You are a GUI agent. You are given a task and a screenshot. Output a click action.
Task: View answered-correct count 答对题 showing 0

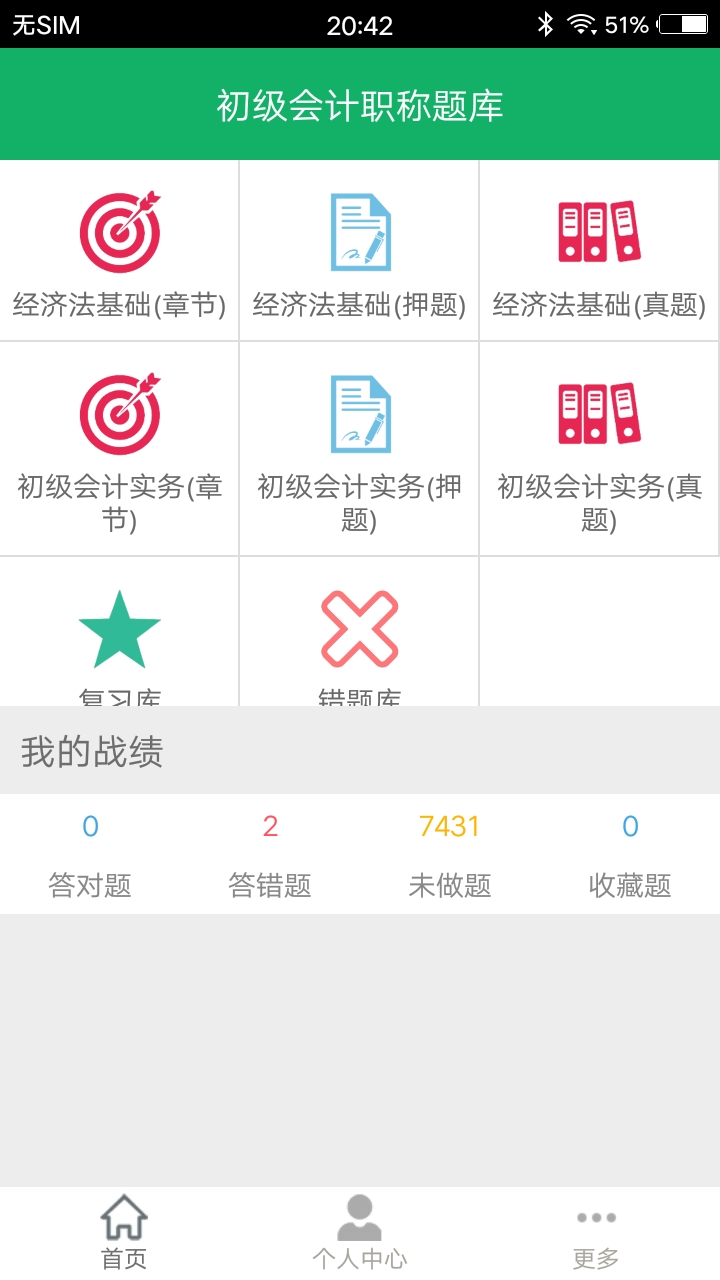click(90, 854)
